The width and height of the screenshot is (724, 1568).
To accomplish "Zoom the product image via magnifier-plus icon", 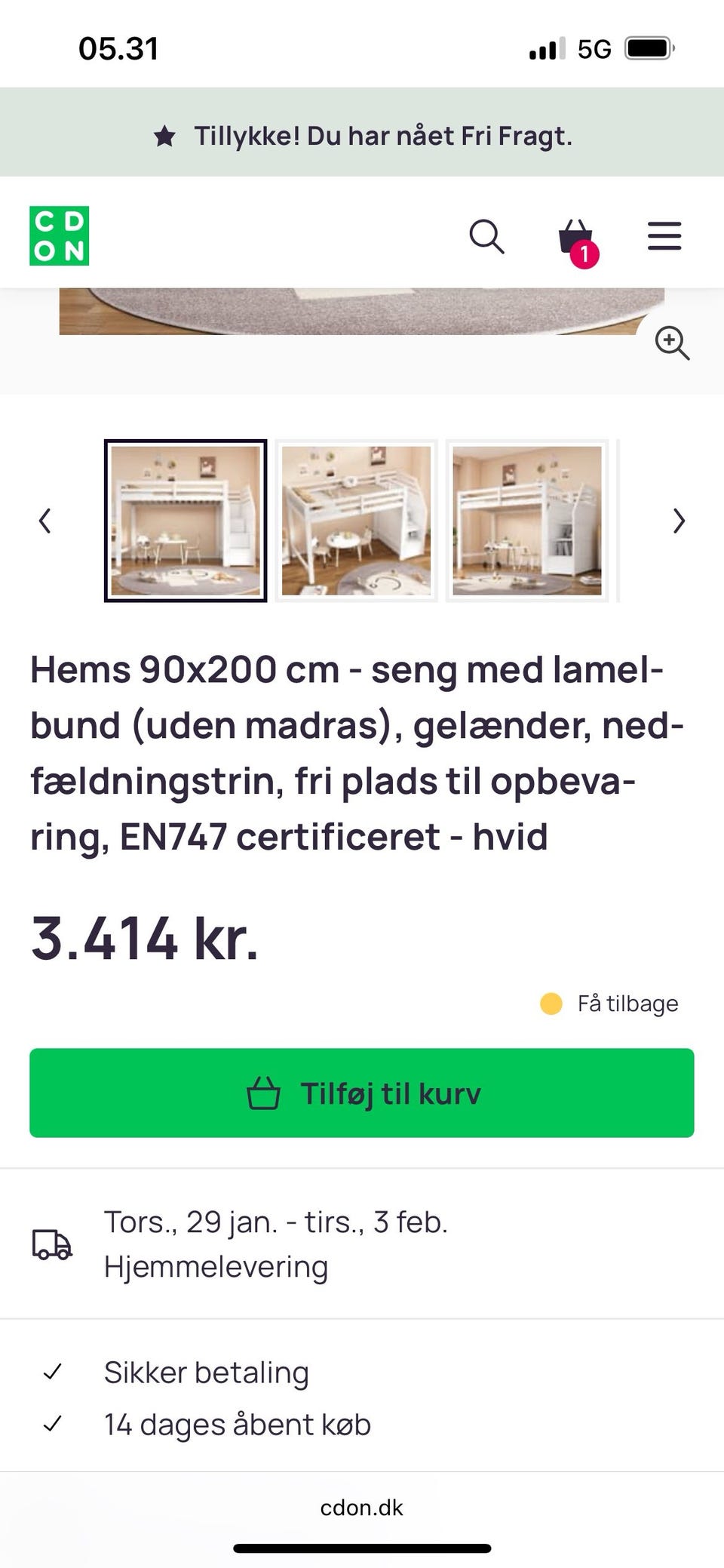I will click(x=673, y=345).
